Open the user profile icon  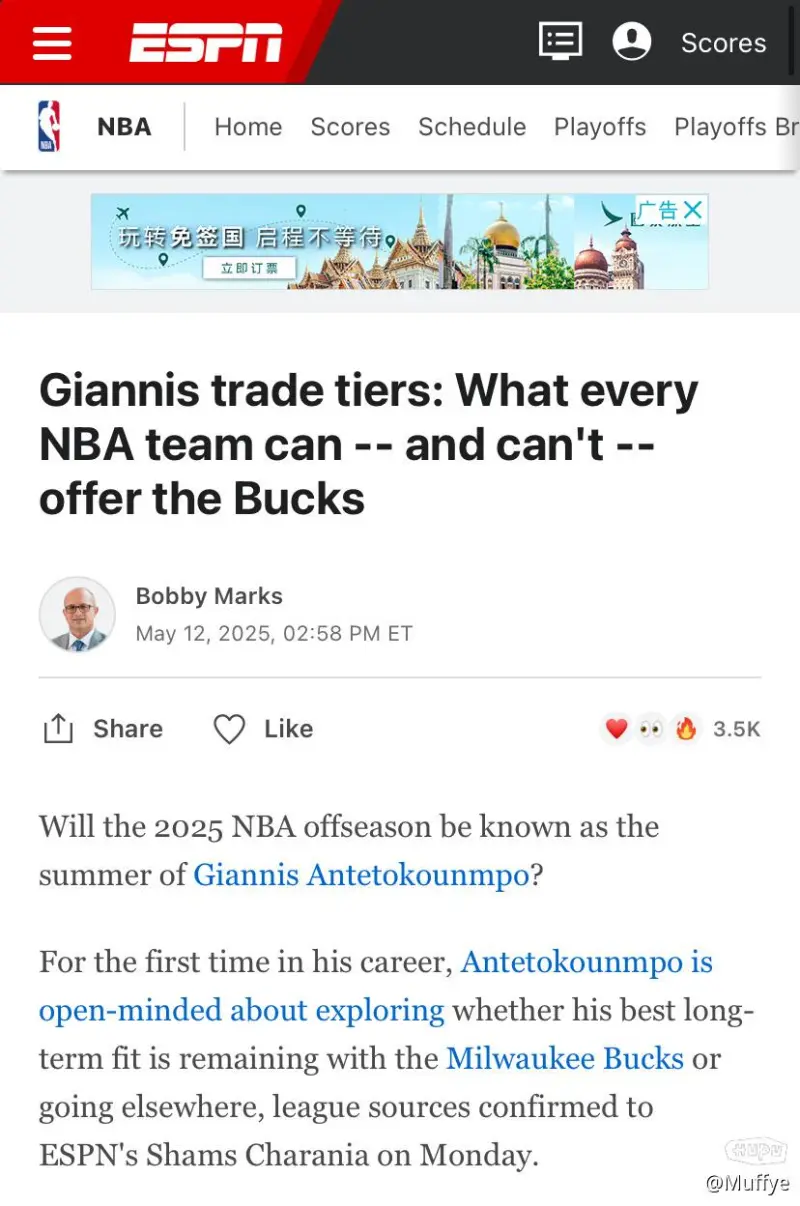(631, 42)
